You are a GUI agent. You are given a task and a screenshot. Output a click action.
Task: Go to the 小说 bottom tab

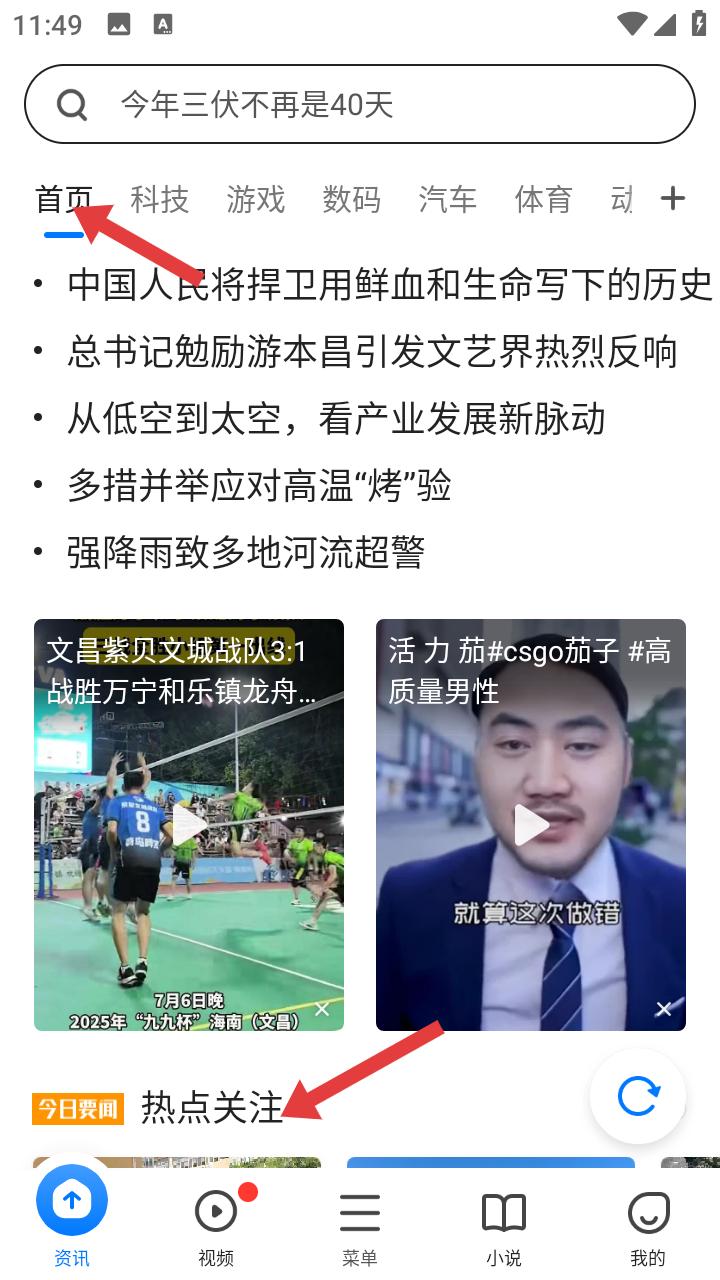[x=504, y=1226]
